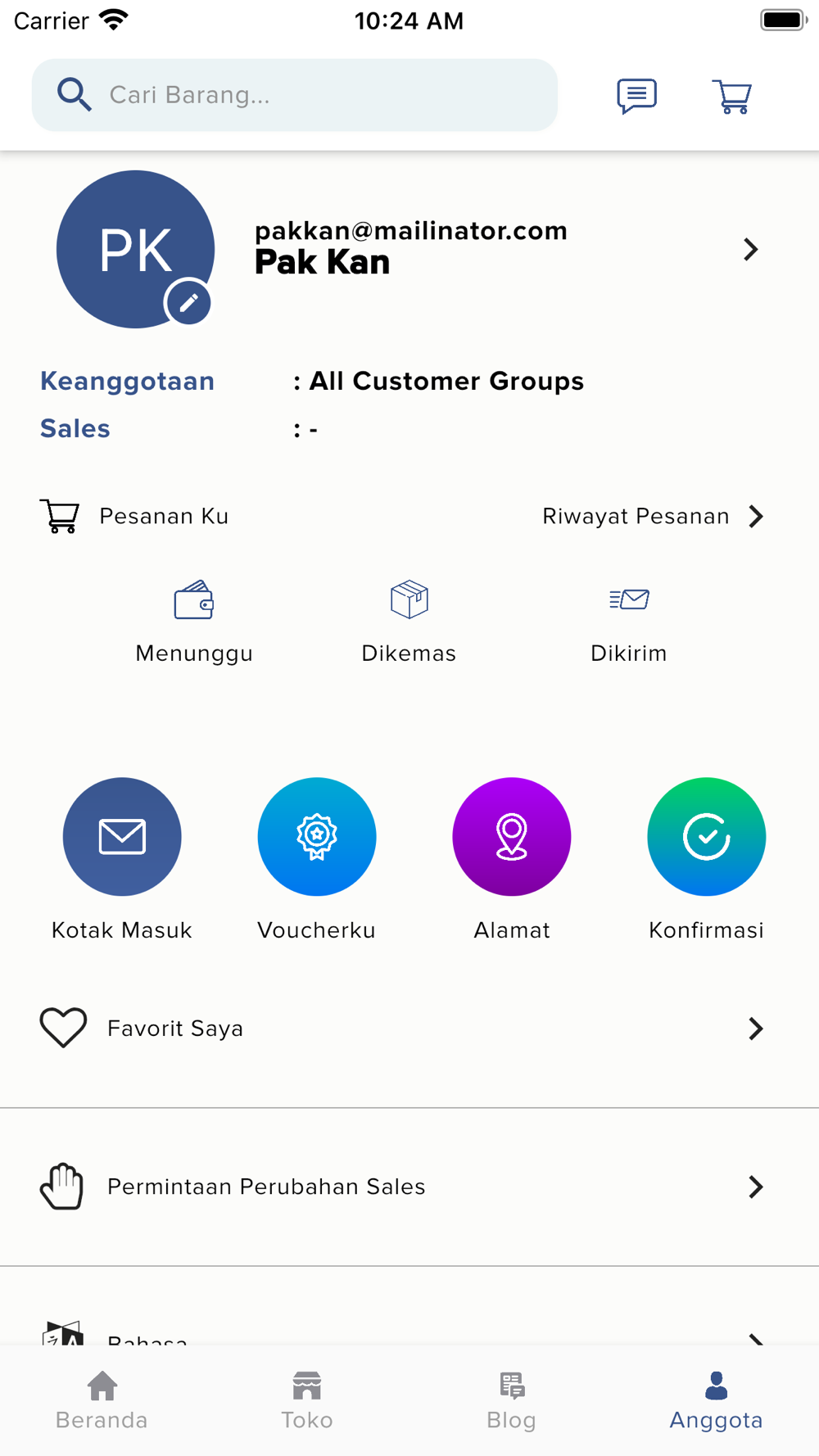Open Voucherku
The image size is (819, 1456).
click(x=317, y=859)
